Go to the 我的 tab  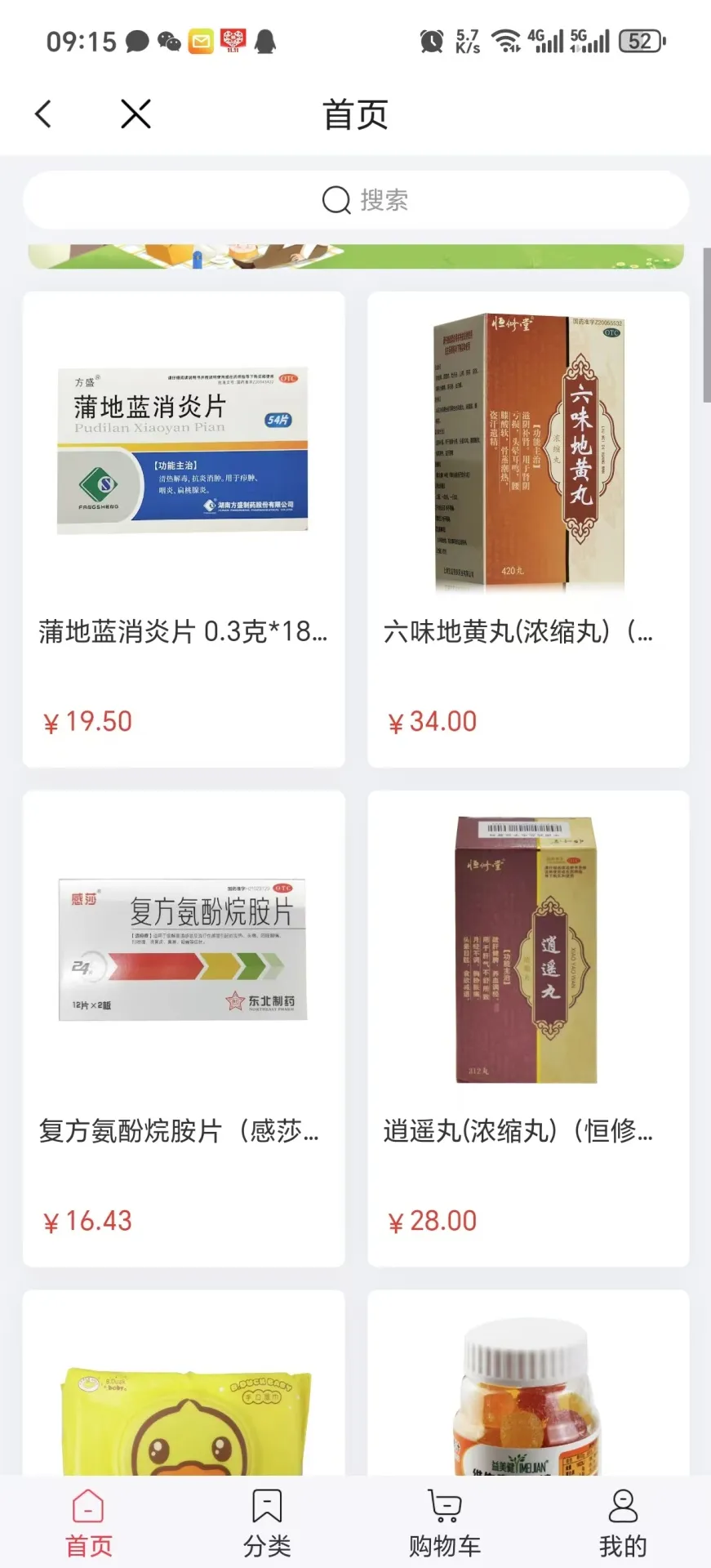click(623, 1524)
